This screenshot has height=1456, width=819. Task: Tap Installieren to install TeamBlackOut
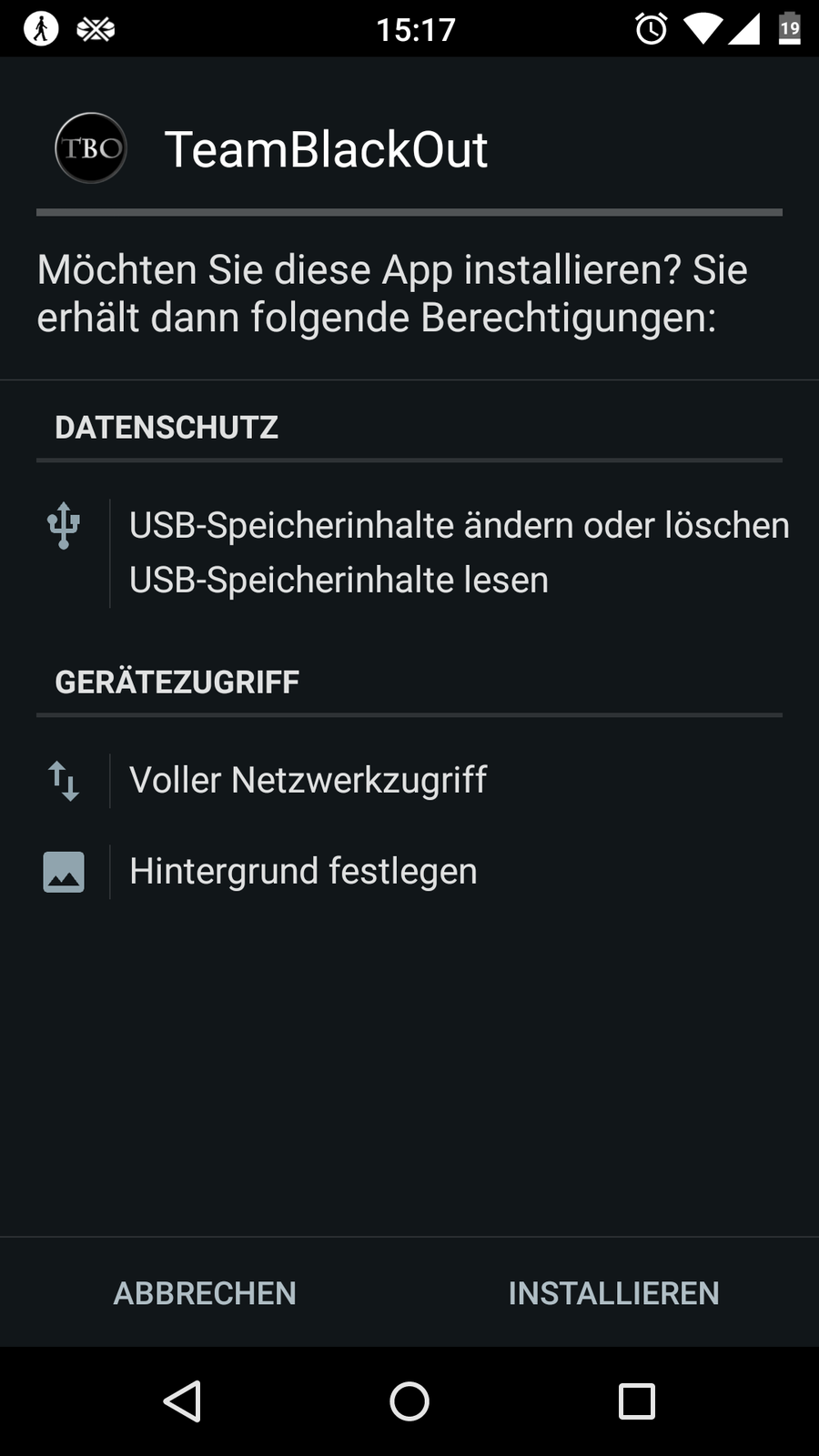click(613, 1293)
